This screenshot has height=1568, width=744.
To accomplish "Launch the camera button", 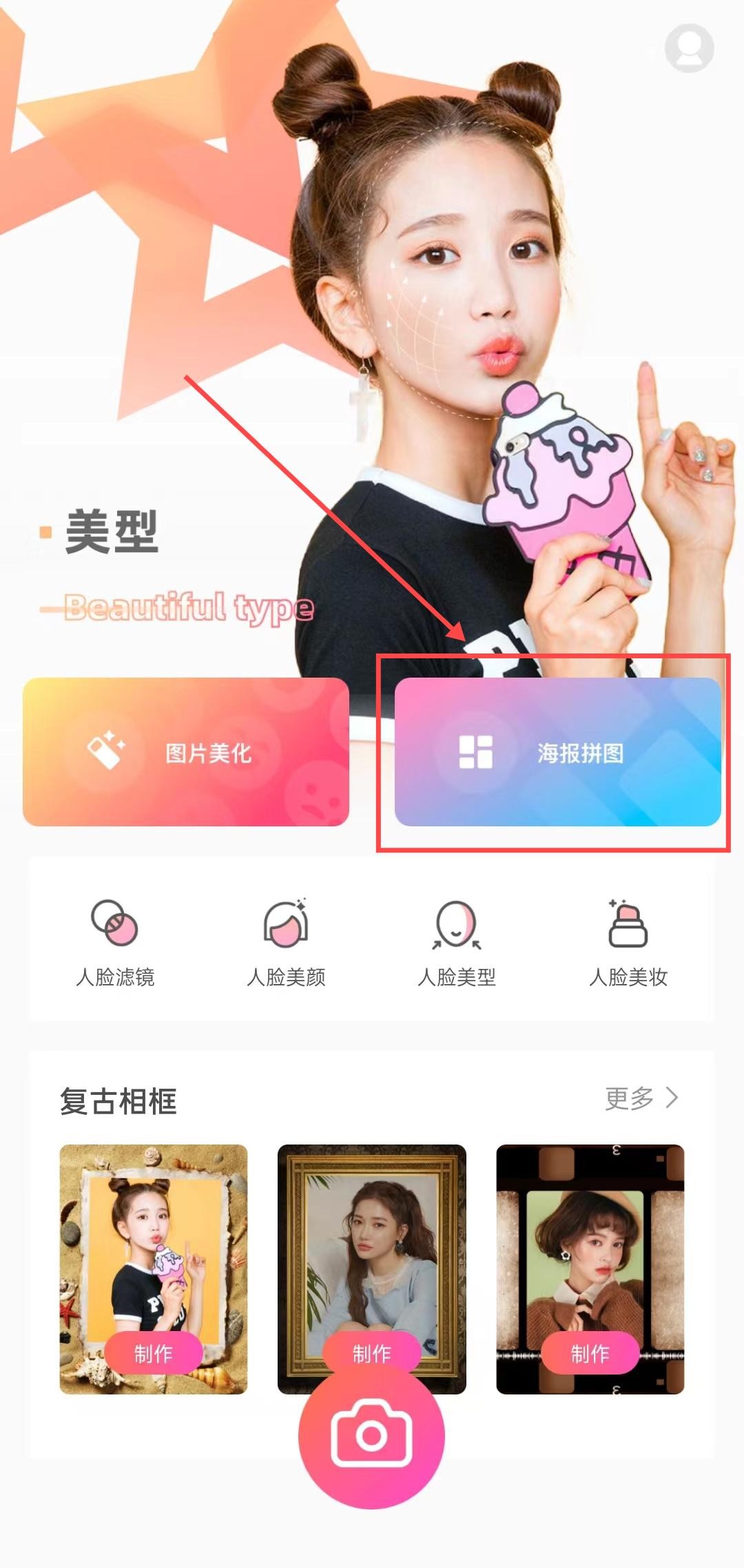I will [x=372, y=1436].
